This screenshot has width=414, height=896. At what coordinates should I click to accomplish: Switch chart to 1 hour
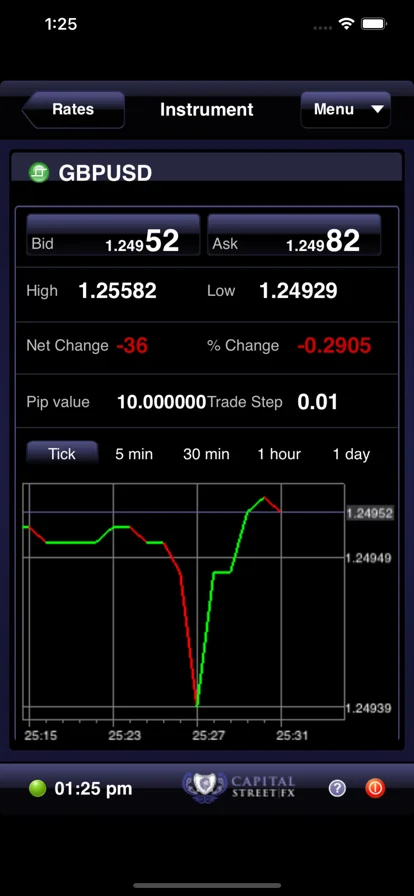click(x=278, y=454)
